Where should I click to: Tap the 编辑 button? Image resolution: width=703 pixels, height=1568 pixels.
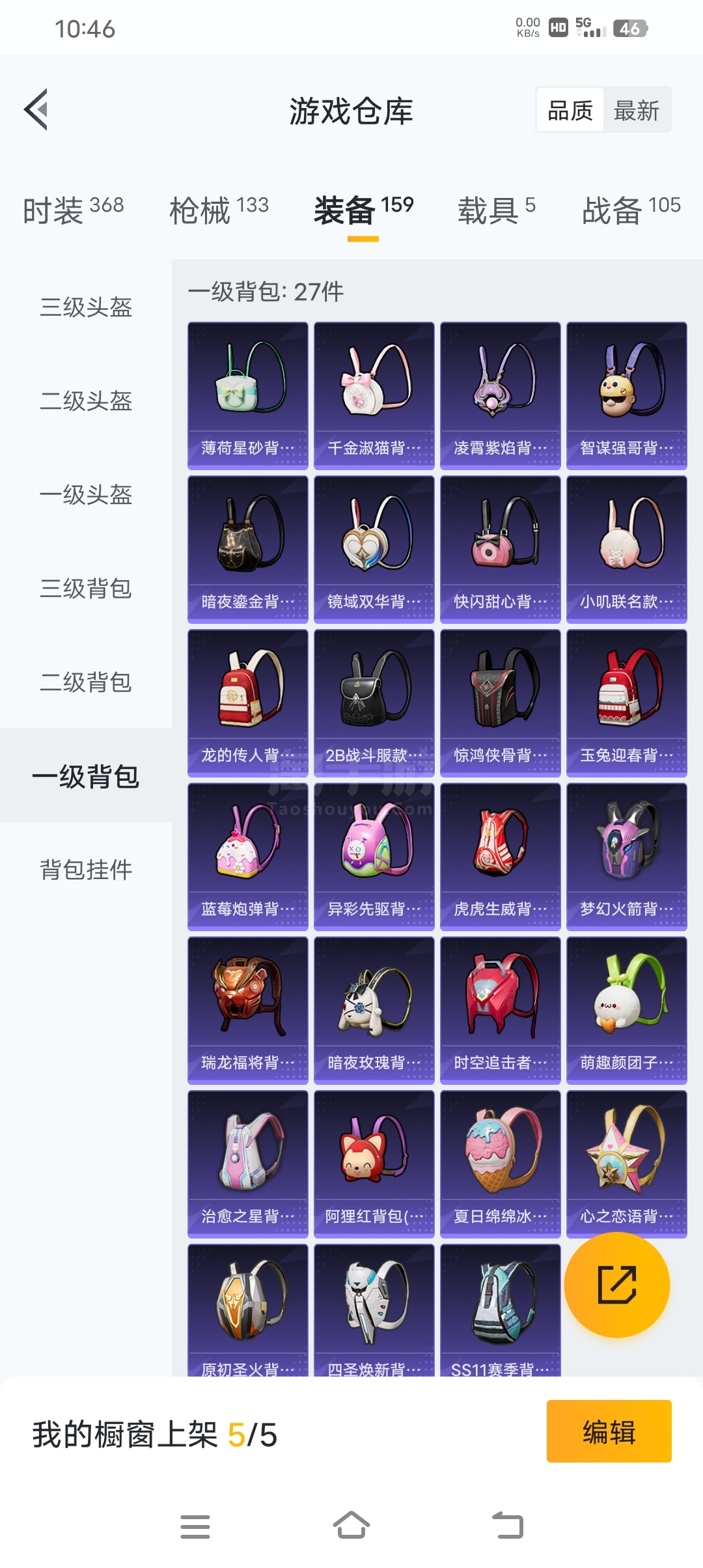click(609, 1431)
